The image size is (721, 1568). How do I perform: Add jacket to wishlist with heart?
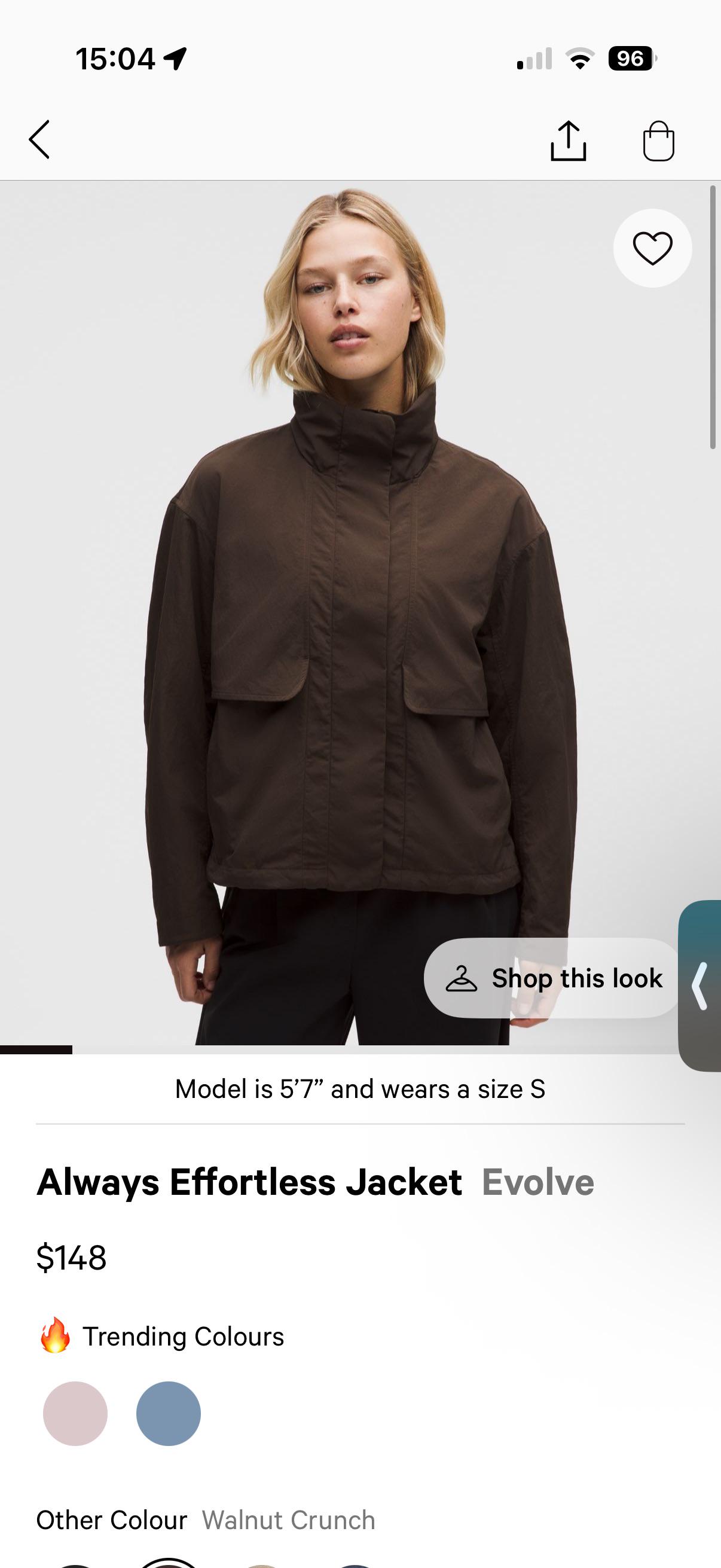(x=652, y=248)
